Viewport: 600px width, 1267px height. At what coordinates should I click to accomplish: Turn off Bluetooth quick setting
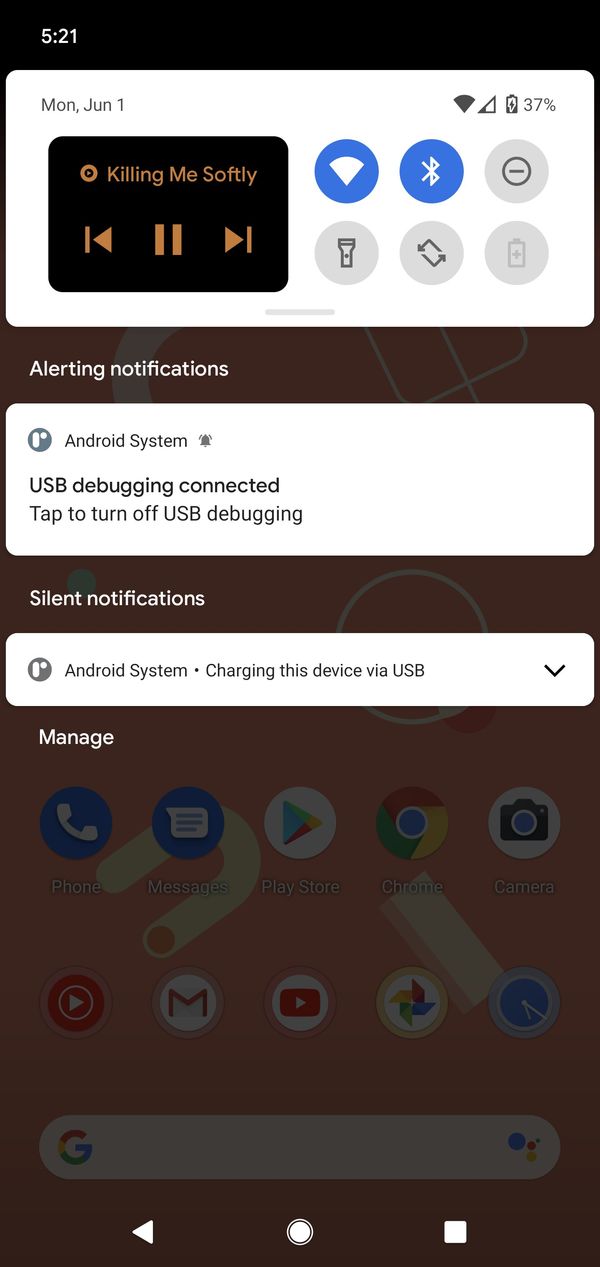[x=431, y=172]
